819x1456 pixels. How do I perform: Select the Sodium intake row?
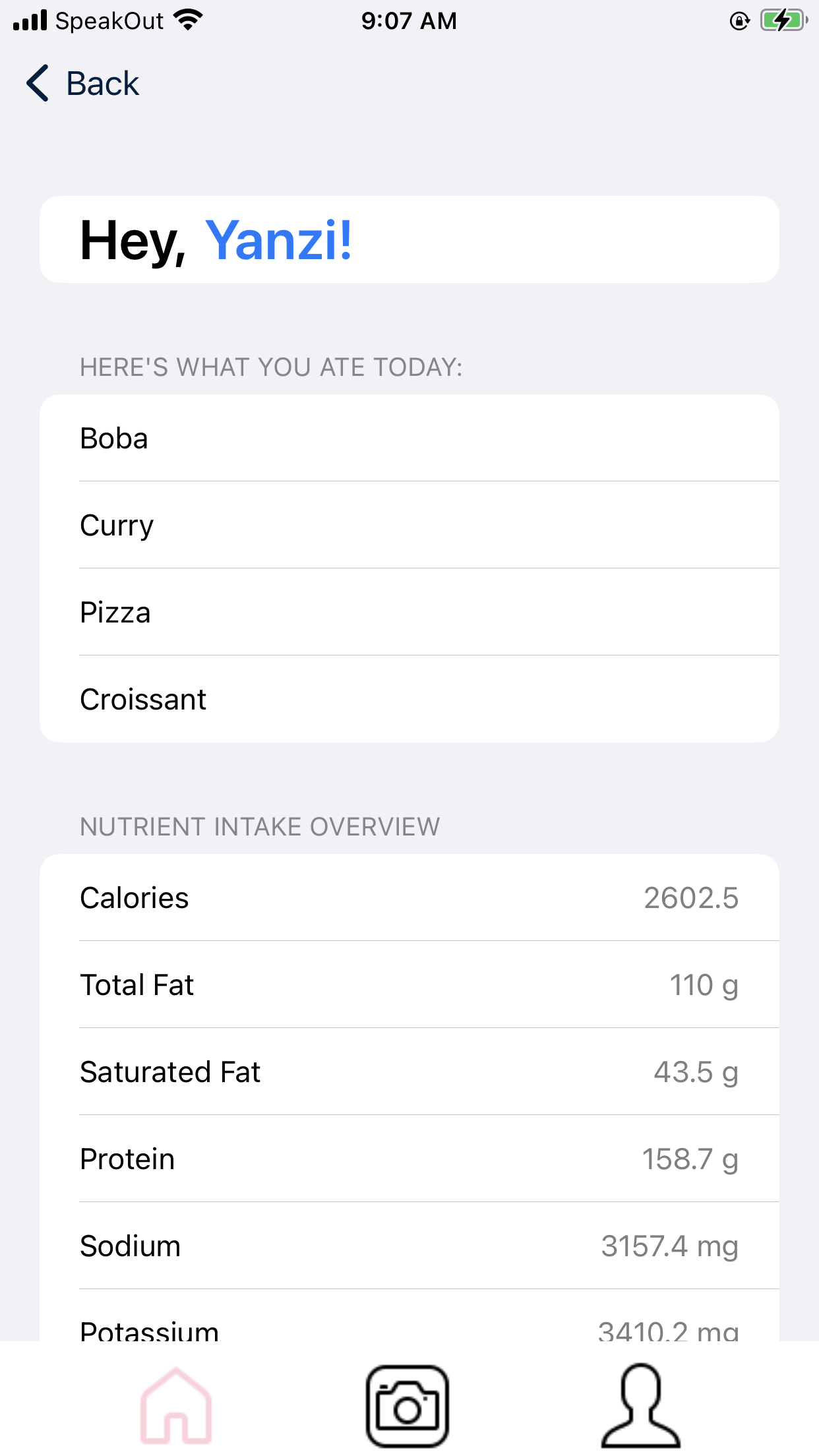409,1246
